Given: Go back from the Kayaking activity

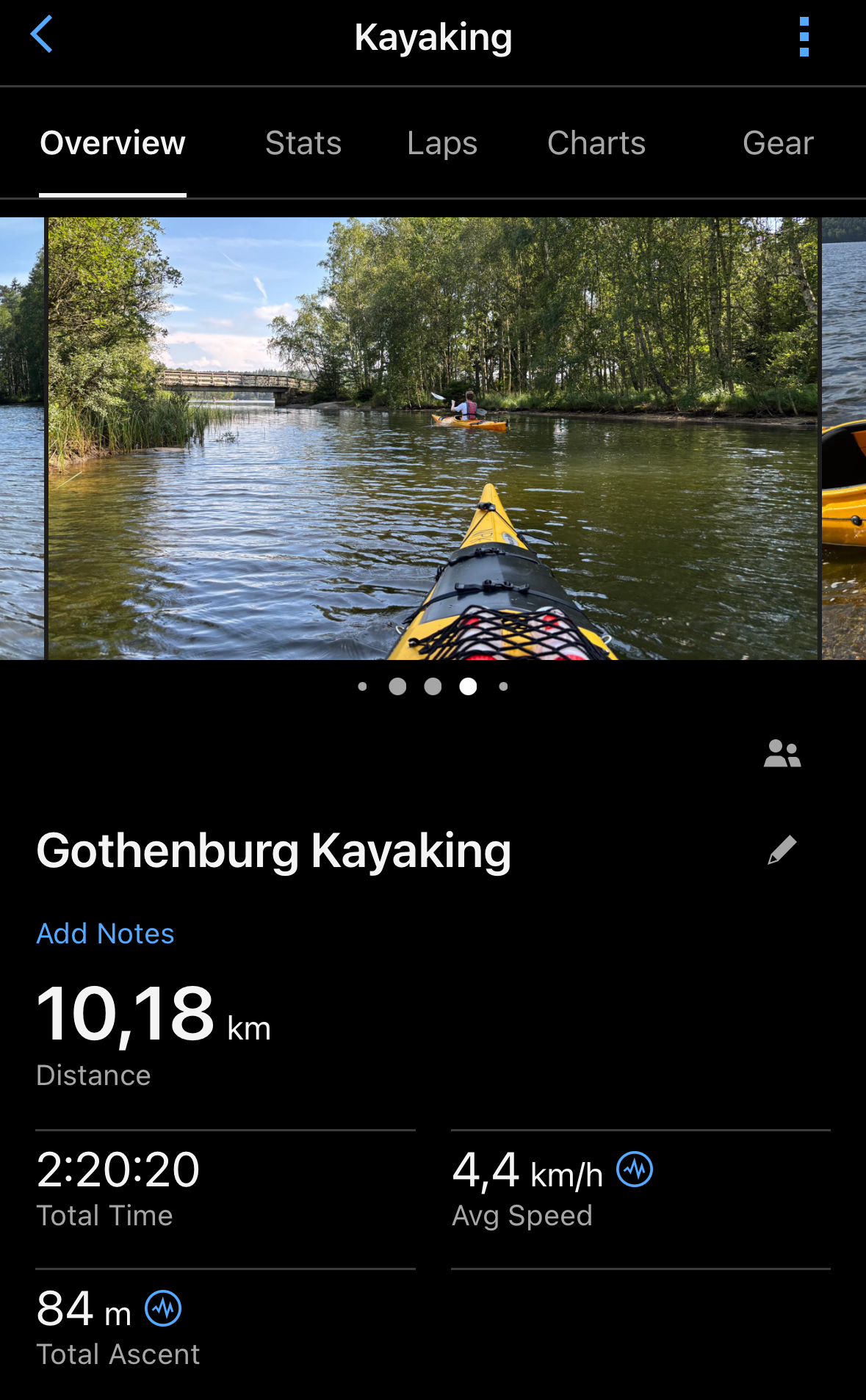Looking at the screenshot, I should 42,35.
